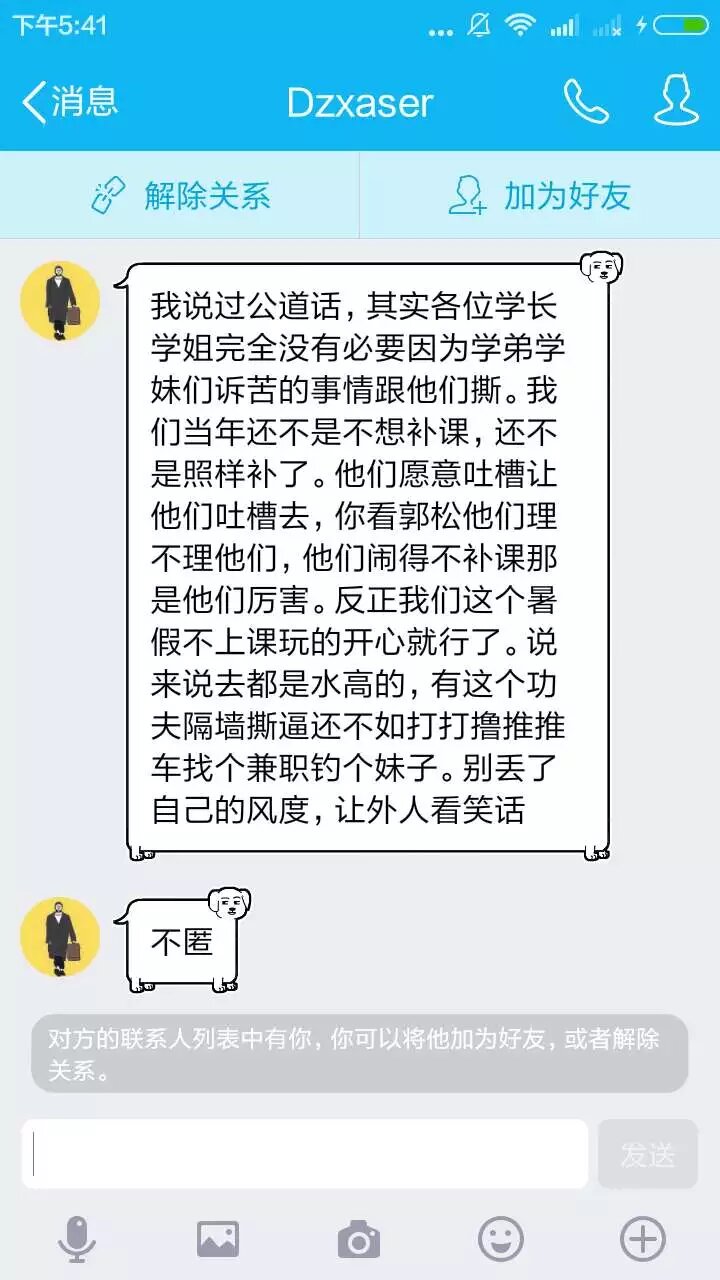The width and height of the screenshot is (720, 1280).
Task: Open the plus menu for more options
Action: (x=643, y=1240)
